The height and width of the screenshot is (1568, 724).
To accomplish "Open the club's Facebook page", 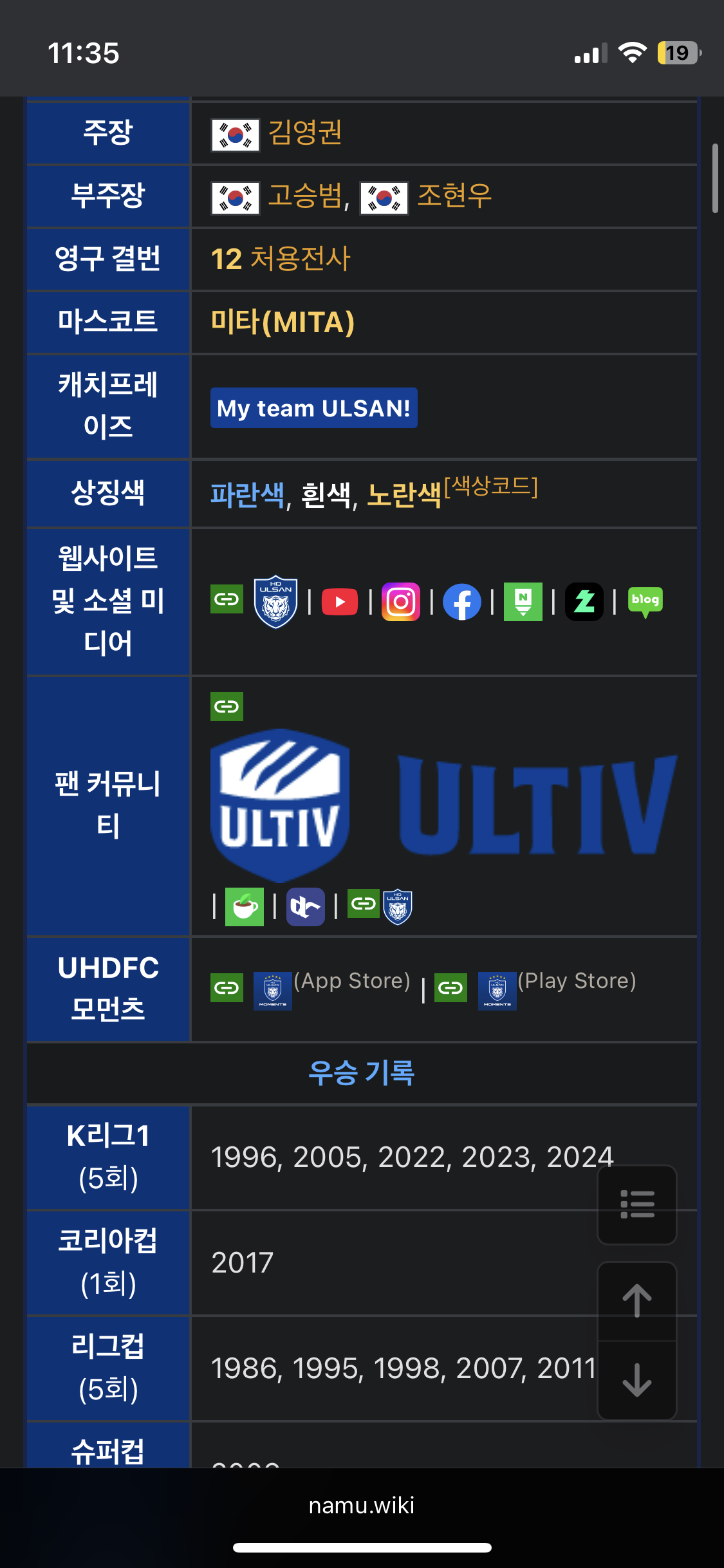I will coord(461,602).
